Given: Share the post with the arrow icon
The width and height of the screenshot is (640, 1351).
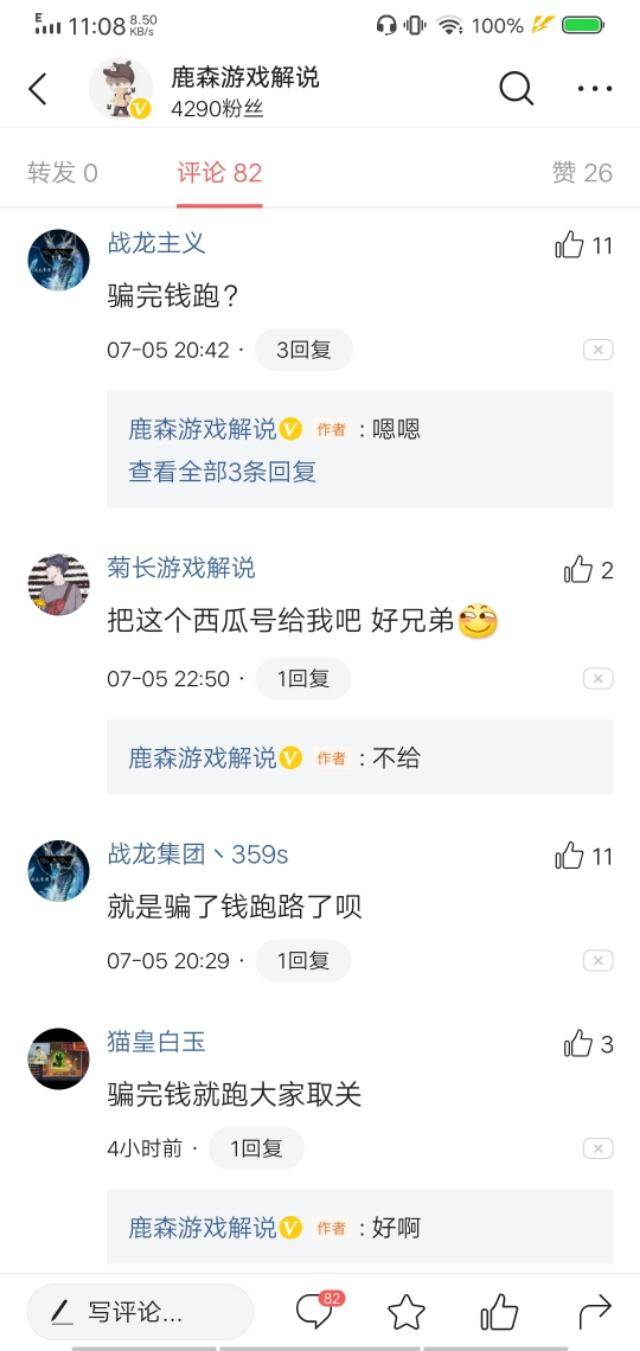Looking at the screenshot, I should (595, 1312).
